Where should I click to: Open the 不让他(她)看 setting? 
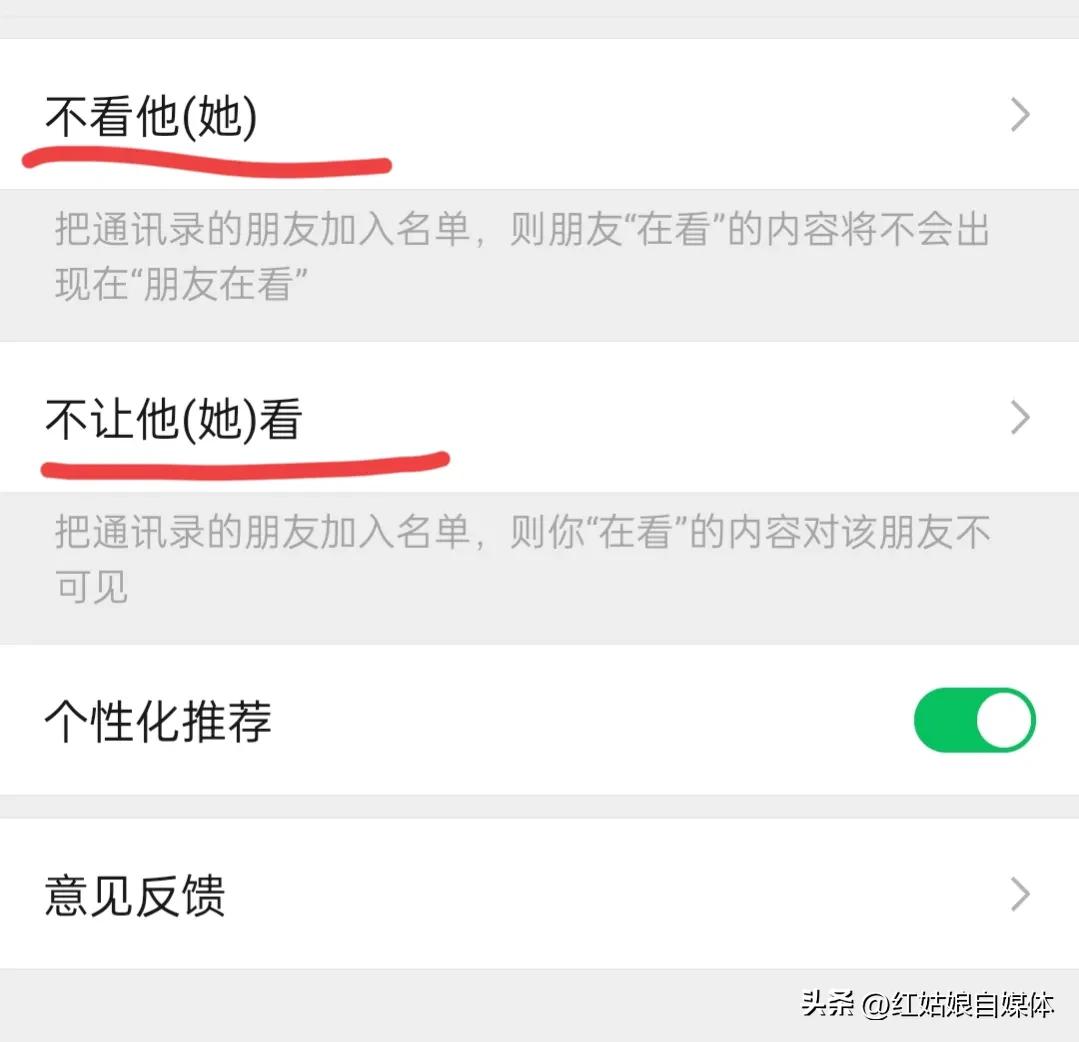coord(539,418)
